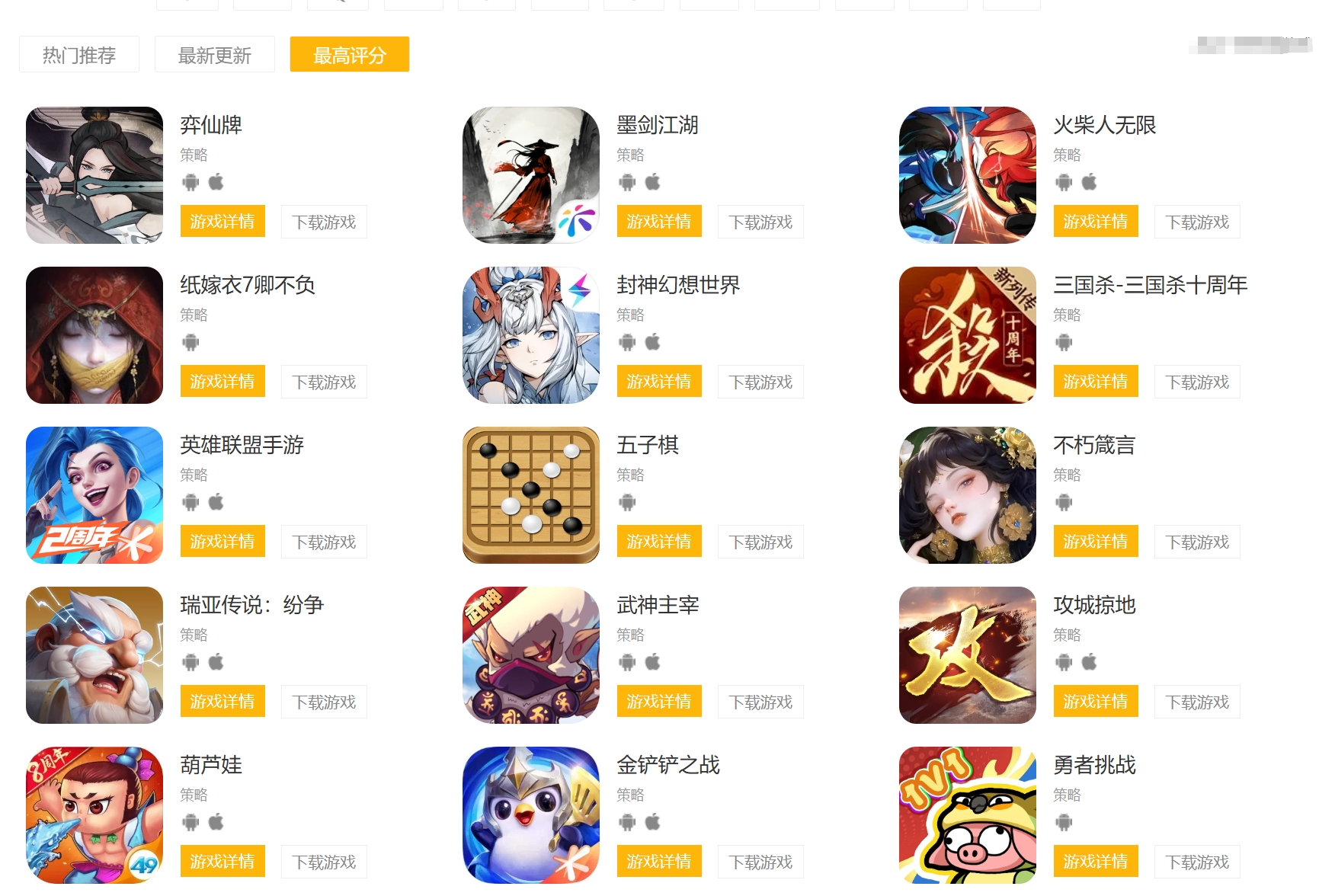1319x896 pixels.
Task: View 游戏详情 for 金铲铲之战
Action: (x=658, y=862)
